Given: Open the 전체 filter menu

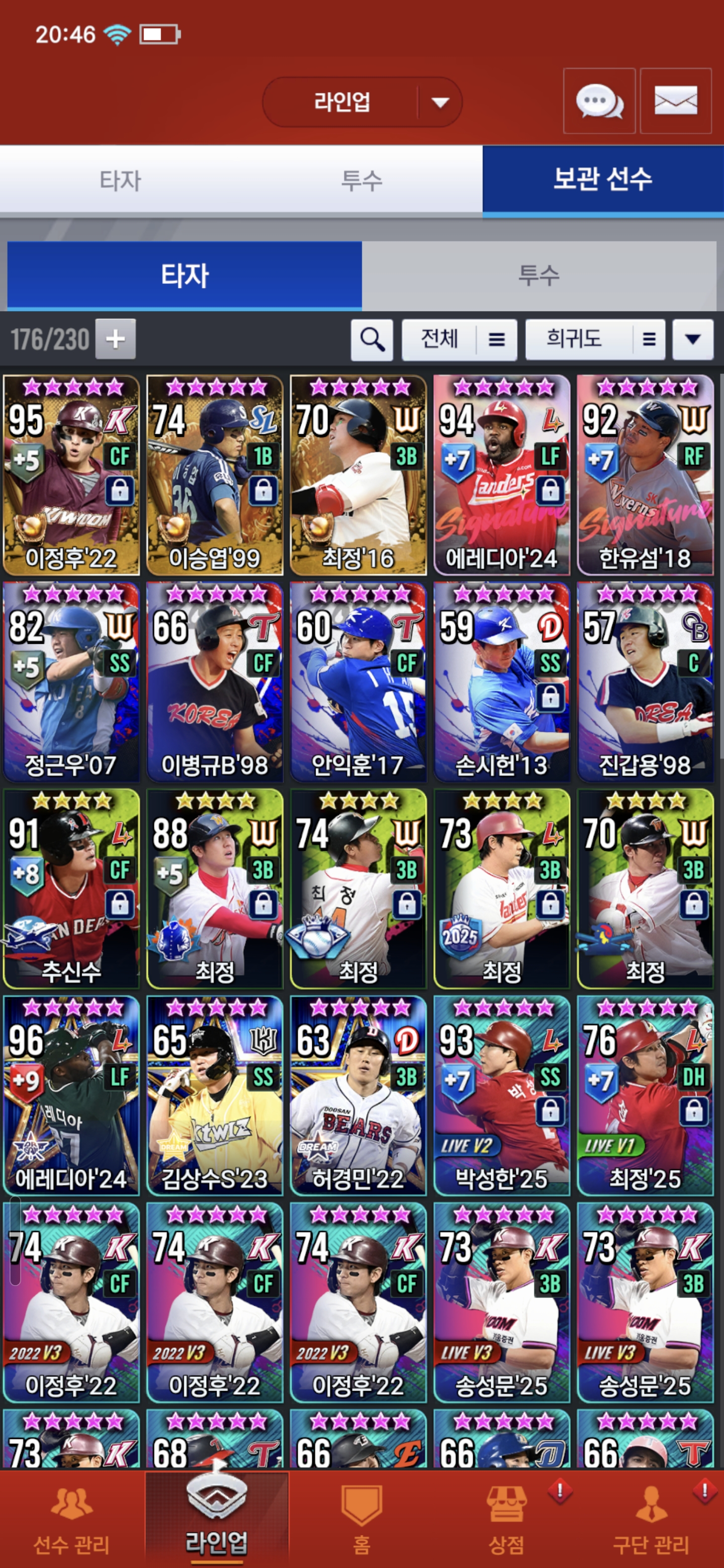Looking at the screenshot, I should click(459, 340).
